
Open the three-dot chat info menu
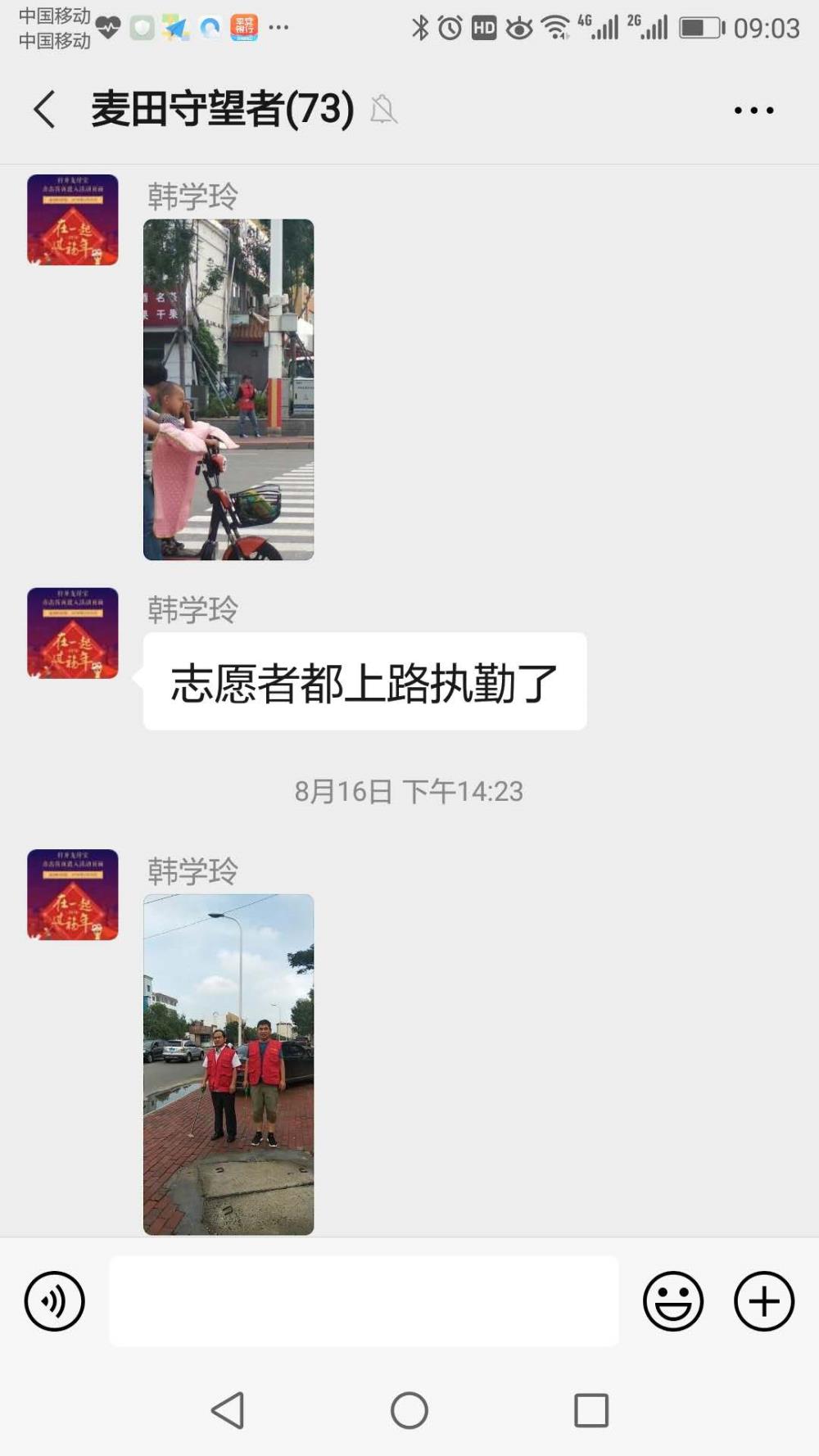pyautogui.click(x=753, y=111)
